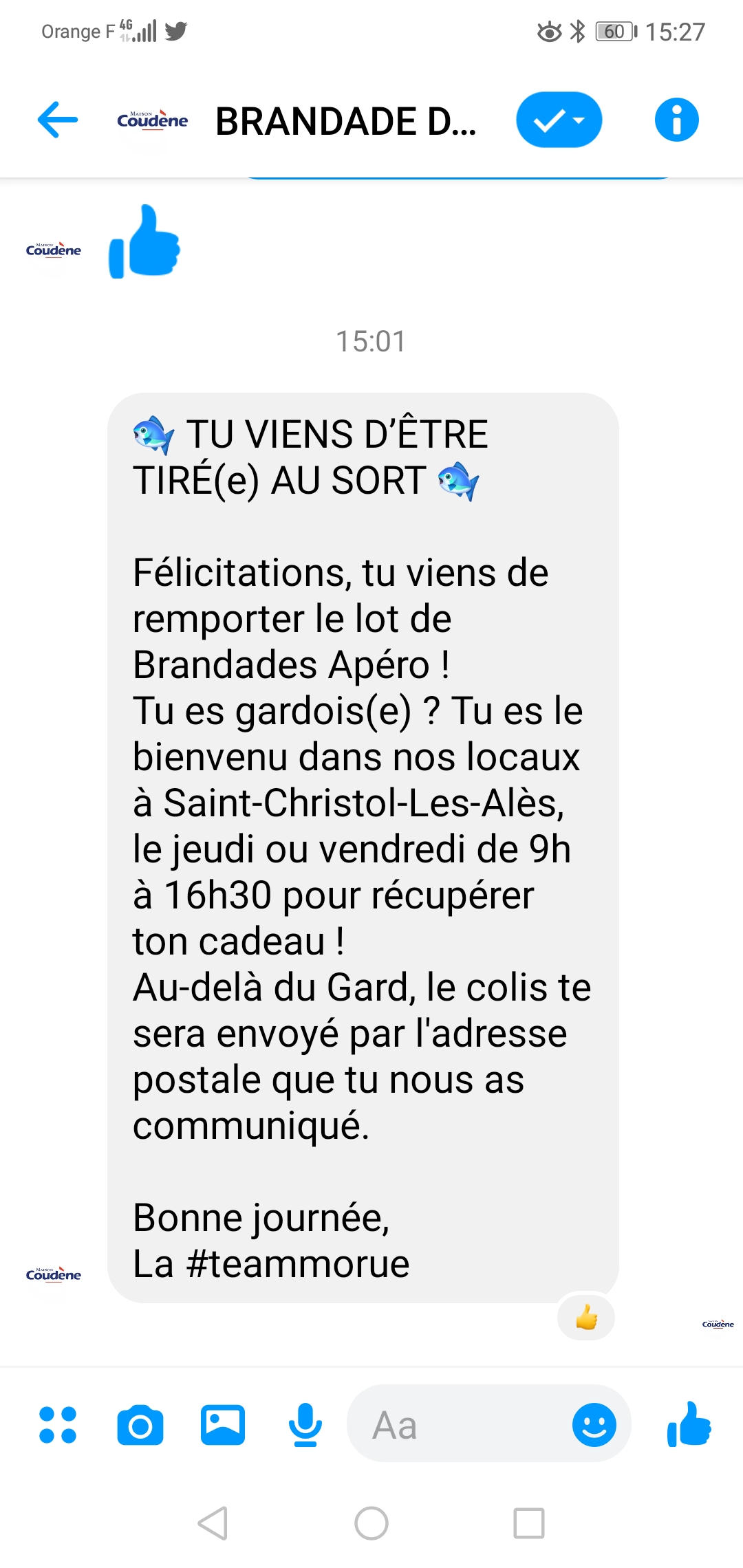Send a thumbs-up like
The height and width of the screenshot is (1568, 743).
pos(689,1424)
